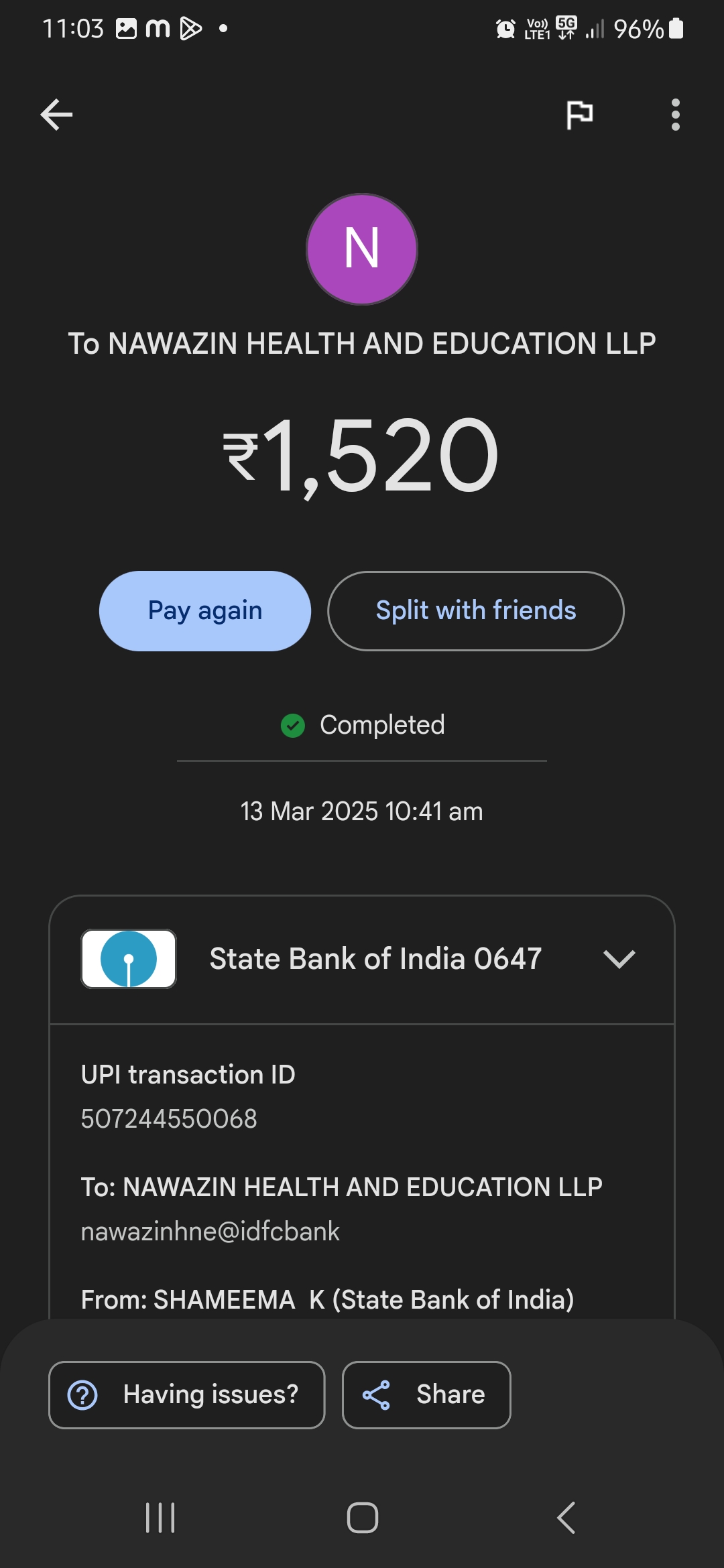This screenshot has height=1568, width=724.
Task: Tap the system home button
Action: coord(362,1518)
